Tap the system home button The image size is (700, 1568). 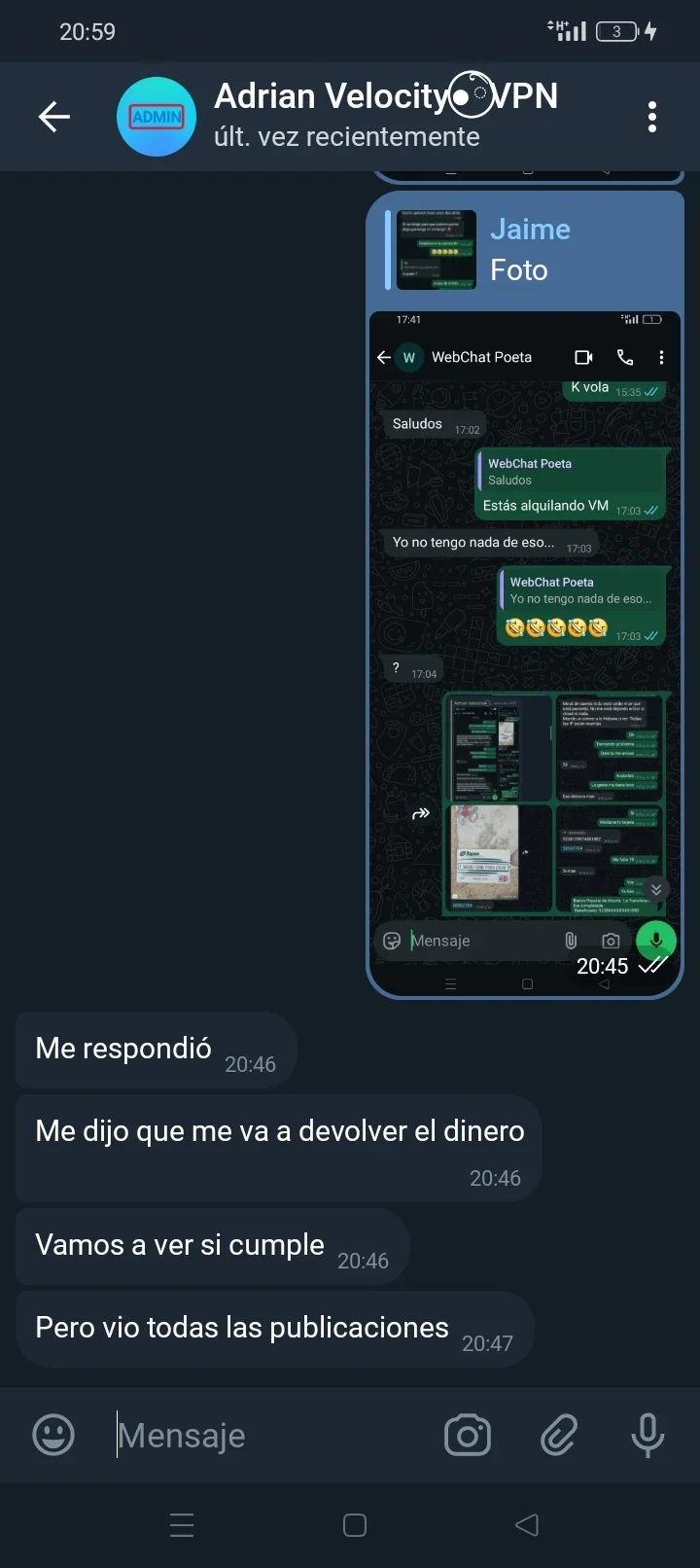tap(355, 1525)
